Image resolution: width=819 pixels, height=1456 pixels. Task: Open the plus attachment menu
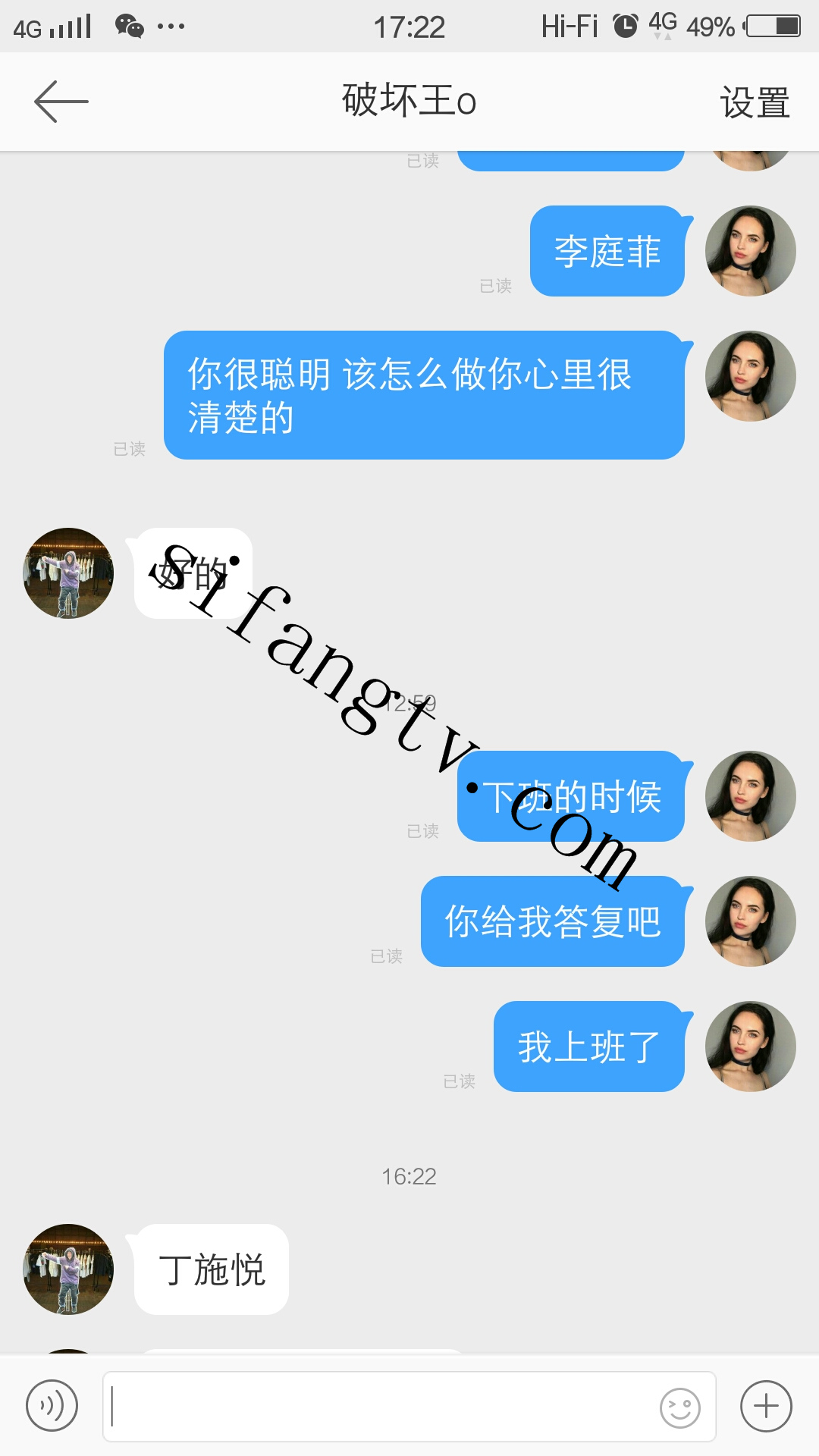tap(766, 1406)
